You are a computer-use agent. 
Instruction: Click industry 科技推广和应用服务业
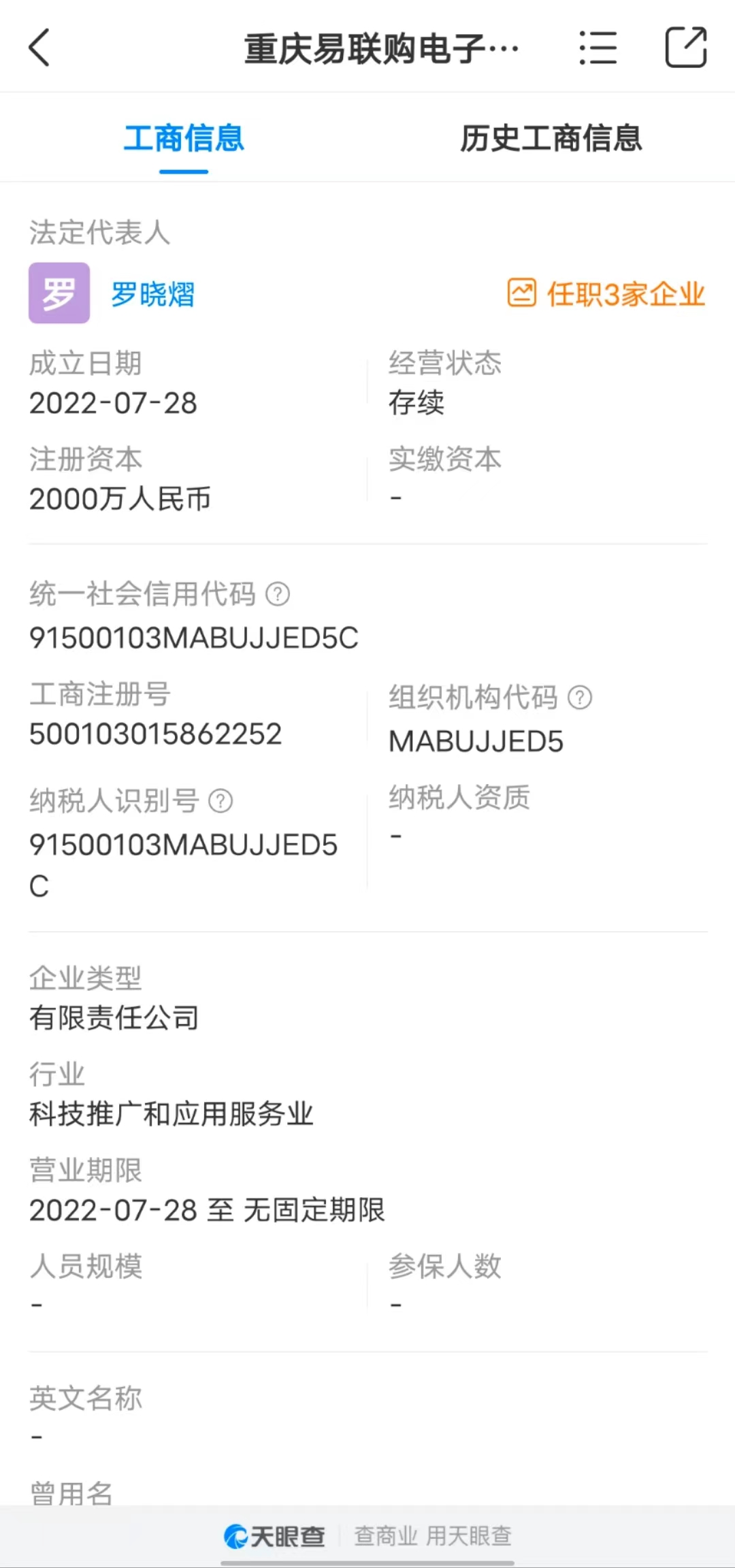(171, 1115)
